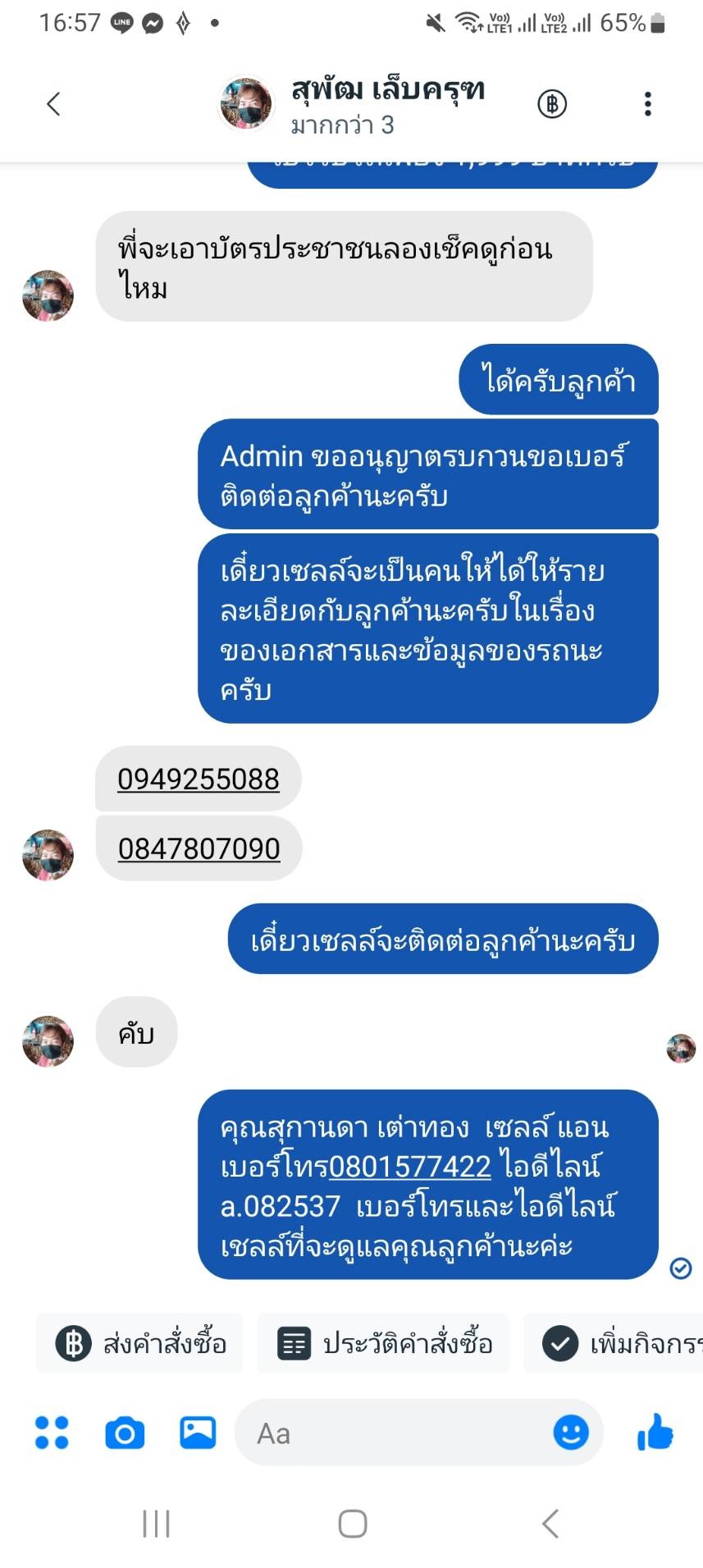This screenshot has height=1568, width=703.
Task: Tap phone number 0847807090
Action: pos(199,848)
